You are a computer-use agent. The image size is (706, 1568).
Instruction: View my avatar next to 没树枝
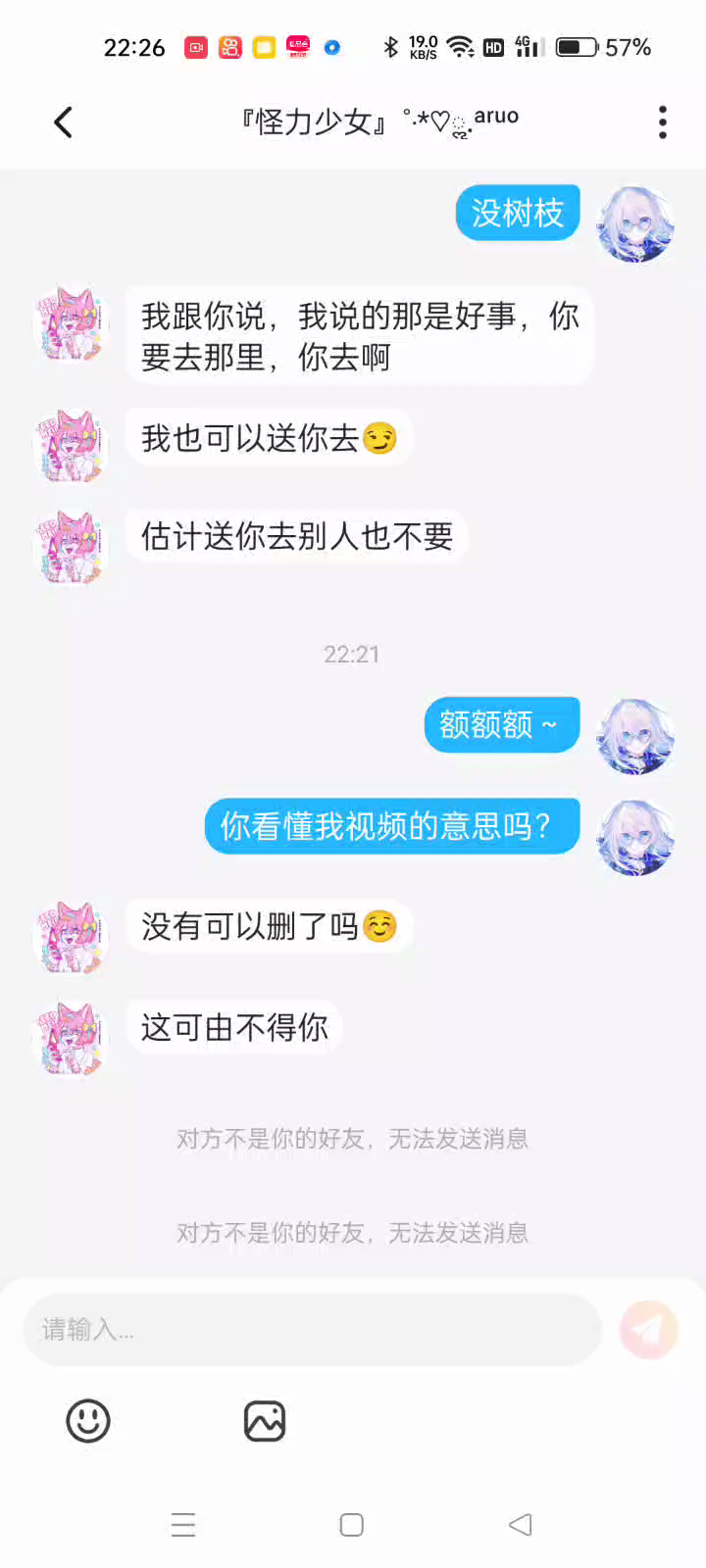click(x=636, y=224)
